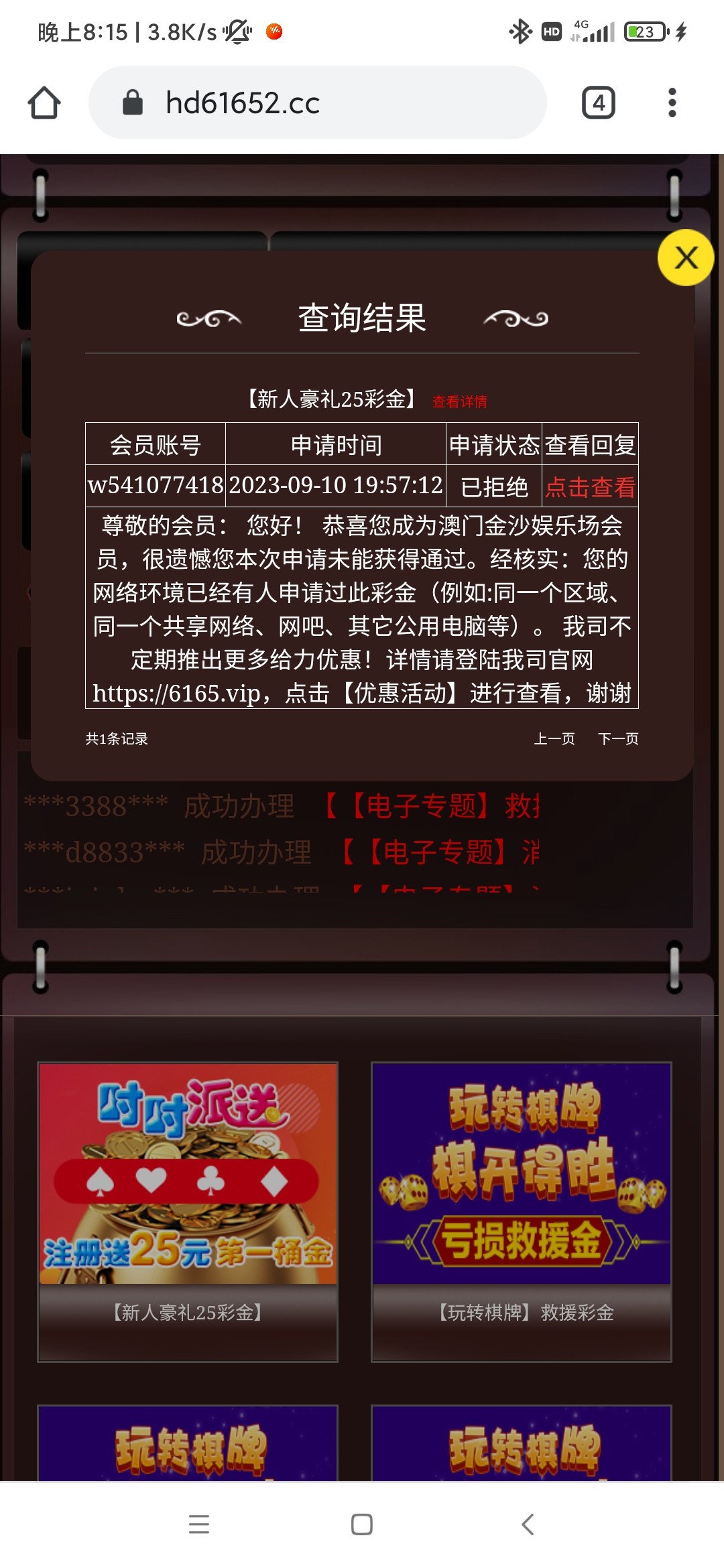Screen dimensions: 724x1568
Task: Open the recent apps menu button
Action: point(199,1524)
